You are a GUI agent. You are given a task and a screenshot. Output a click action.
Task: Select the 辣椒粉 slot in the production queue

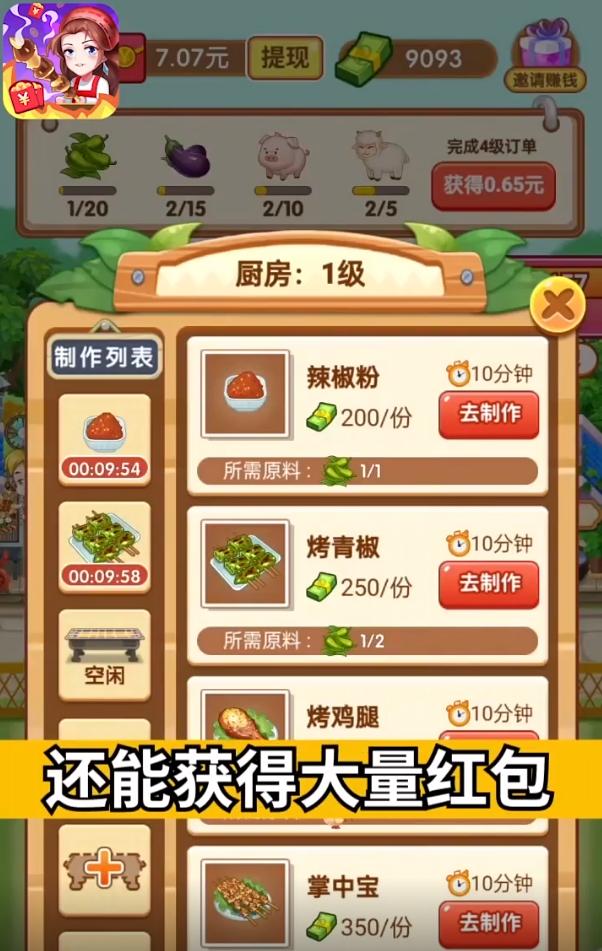click(104, 438)
